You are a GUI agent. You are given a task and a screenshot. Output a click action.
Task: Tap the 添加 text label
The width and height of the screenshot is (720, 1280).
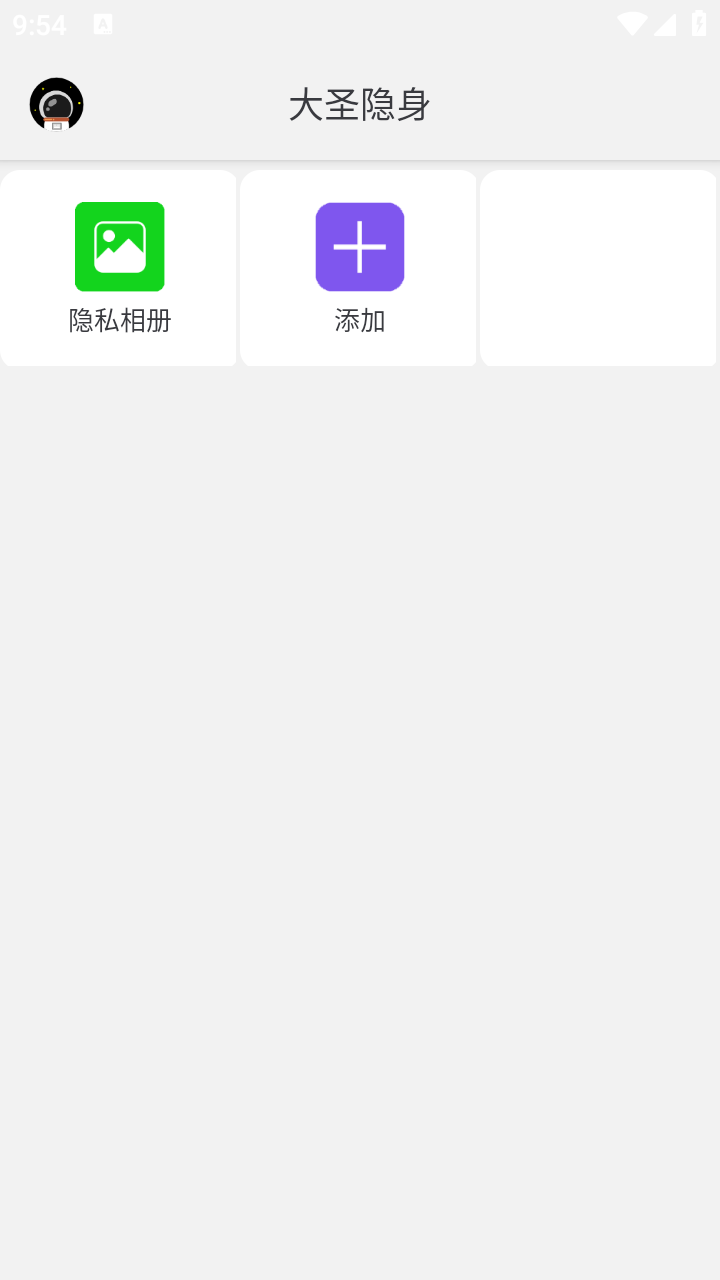[359, 322]
